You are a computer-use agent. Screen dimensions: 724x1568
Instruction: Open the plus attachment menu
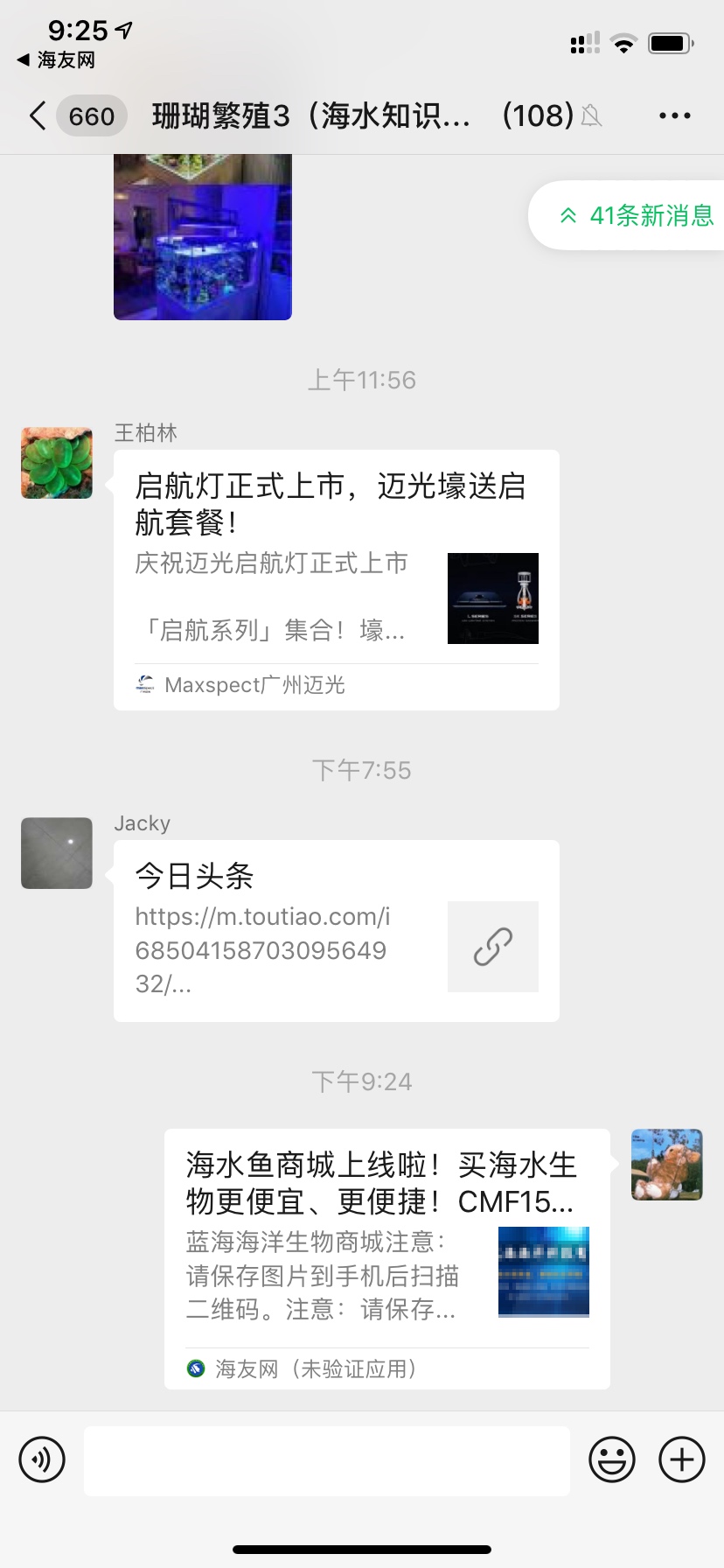681,1459
